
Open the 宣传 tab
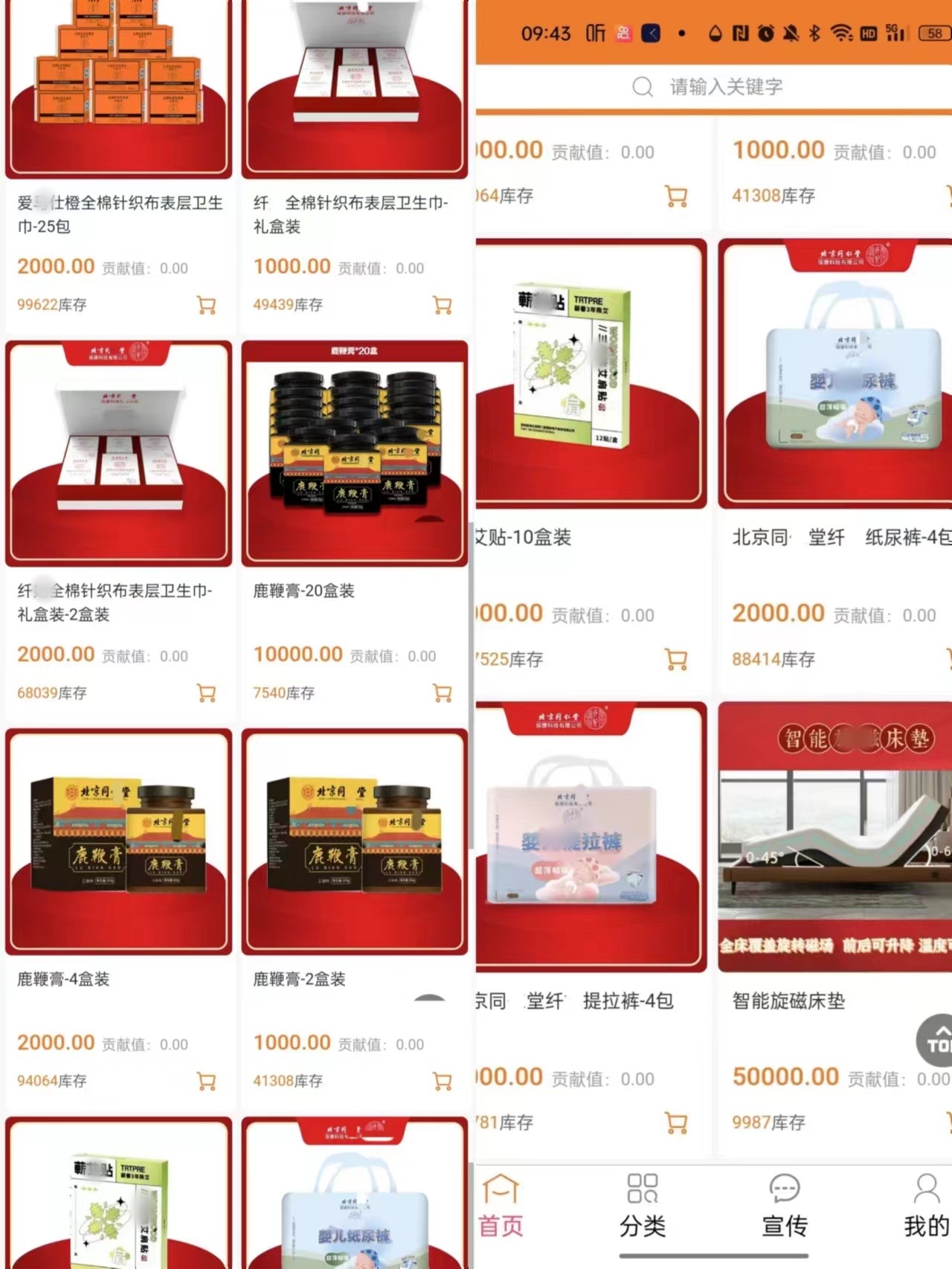[x=784, y=1207]
